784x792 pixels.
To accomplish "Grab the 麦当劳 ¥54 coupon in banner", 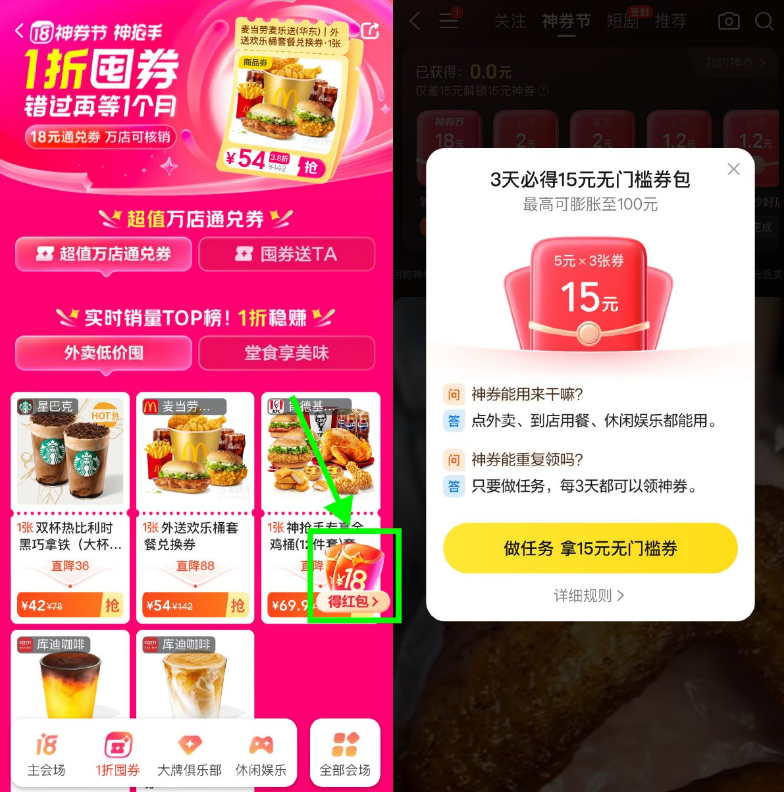I will pyautogui.click(x=312, y=166).
